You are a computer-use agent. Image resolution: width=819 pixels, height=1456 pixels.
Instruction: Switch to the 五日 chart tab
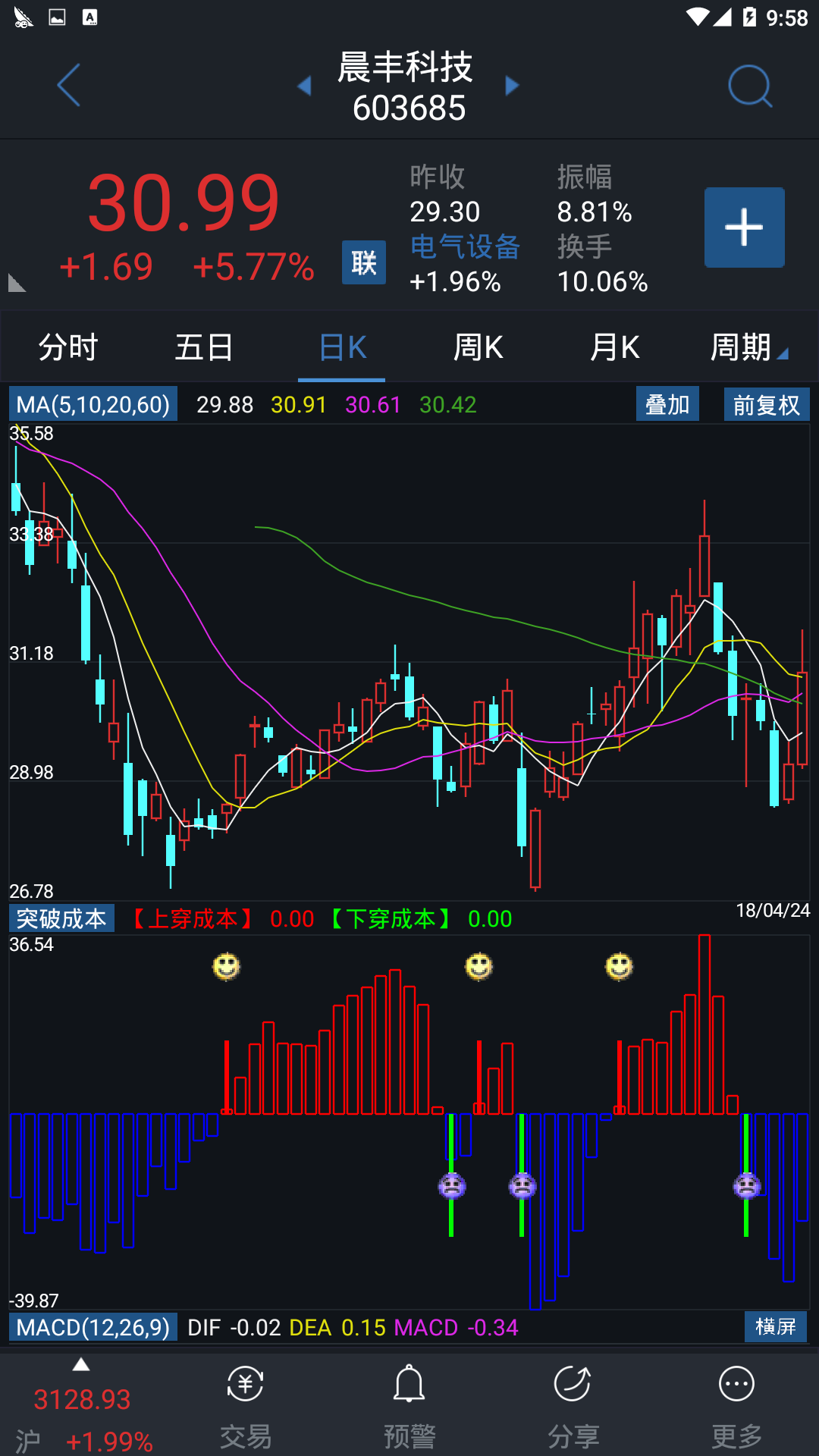tap(204, 347)
